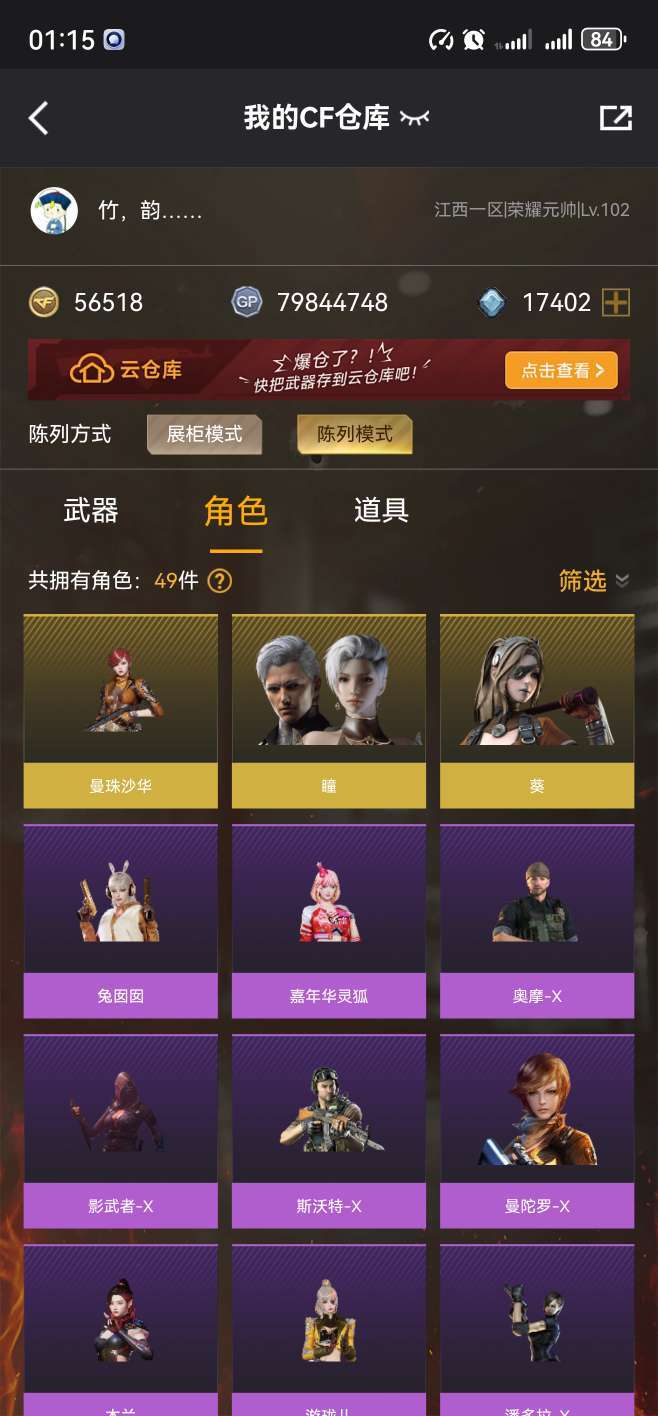Open the 影武者-X character card
This screenshot has height=1416, width=658.
pos(120,1131)
